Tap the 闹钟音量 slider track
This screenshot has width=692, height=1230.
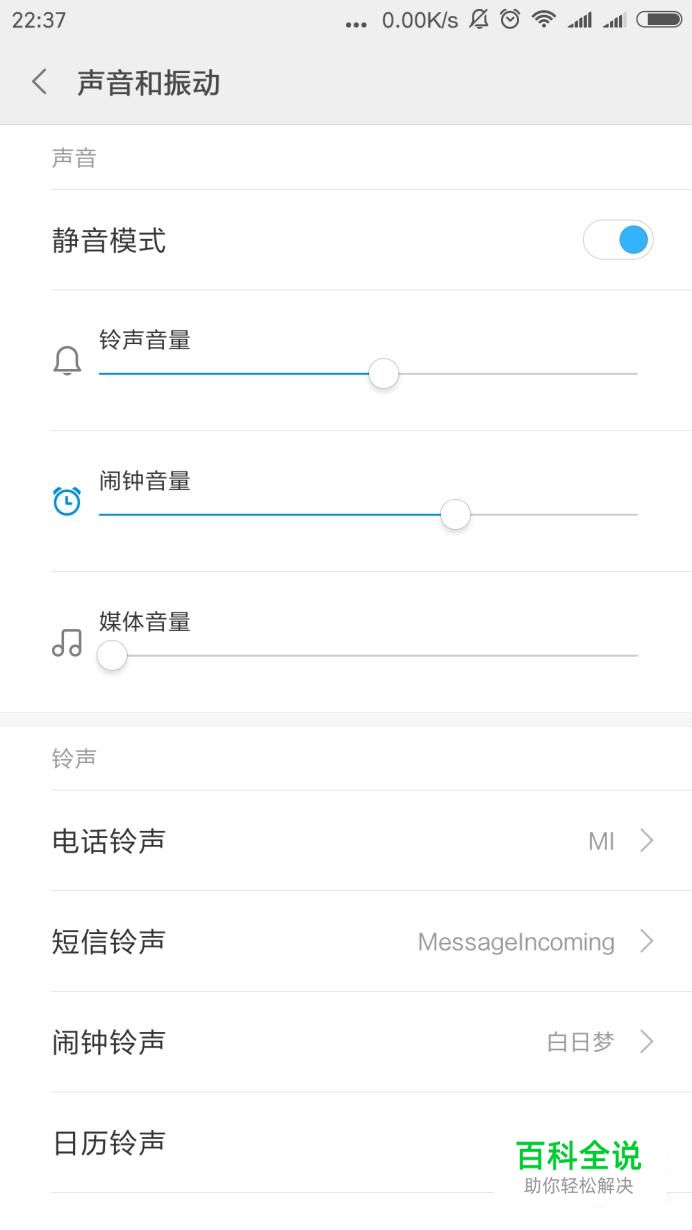[368, 515]
